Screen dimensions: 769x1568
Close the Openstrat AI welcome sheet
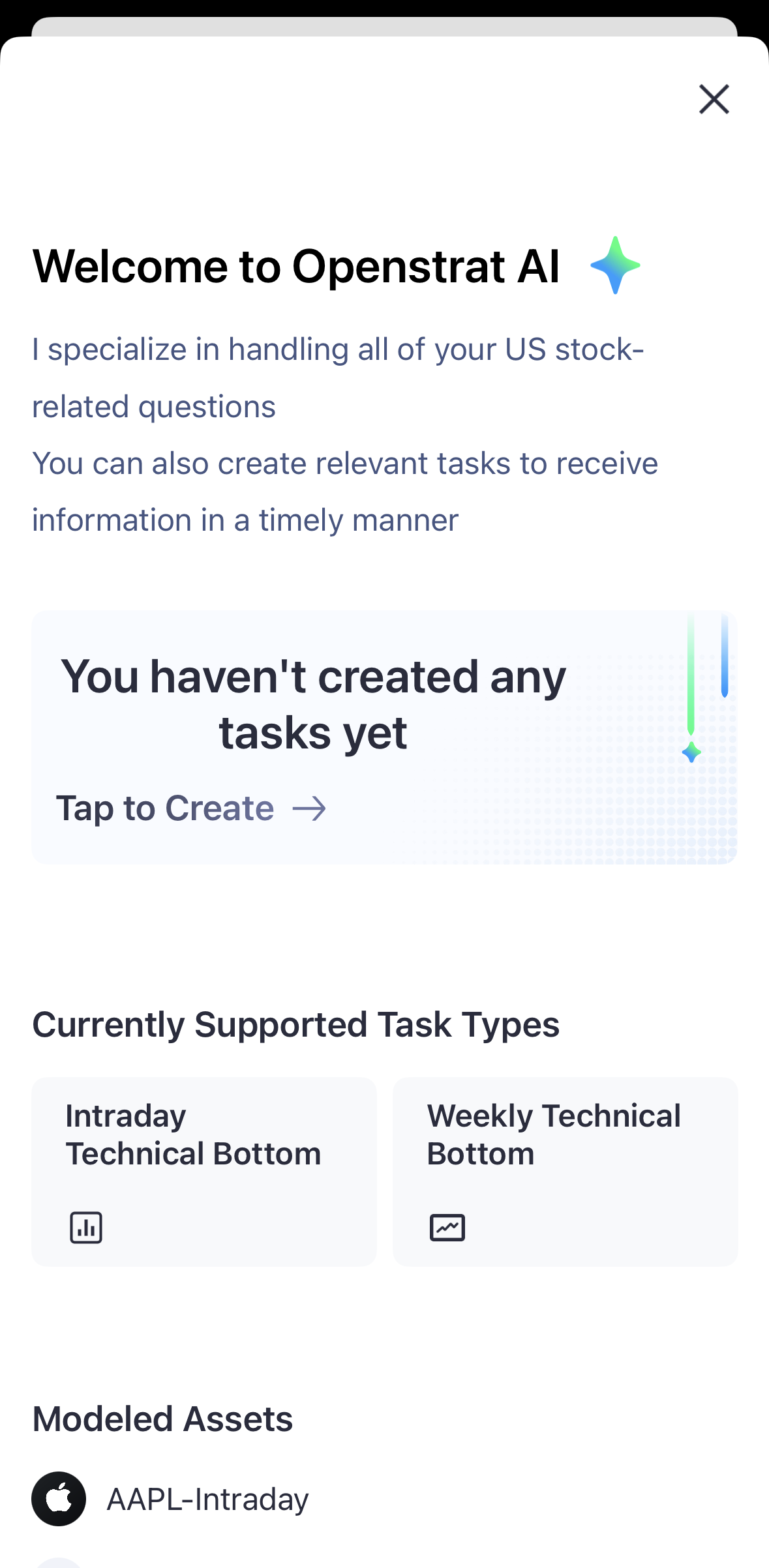click(x=714, y=99)
